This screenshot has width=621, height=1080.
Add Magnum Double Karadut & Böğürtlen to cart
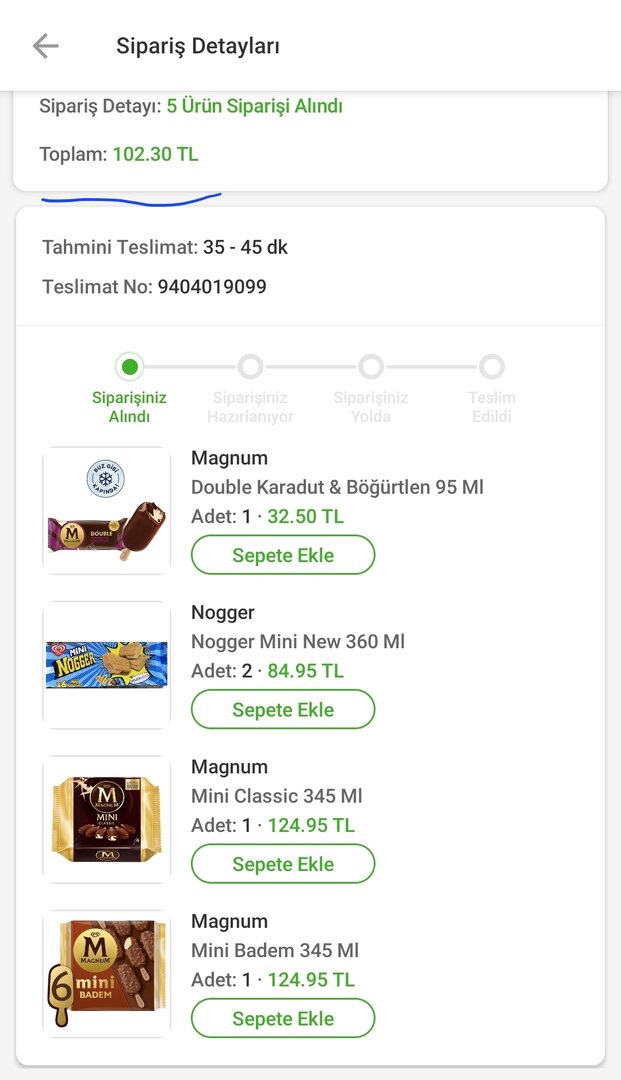[283, 555]
